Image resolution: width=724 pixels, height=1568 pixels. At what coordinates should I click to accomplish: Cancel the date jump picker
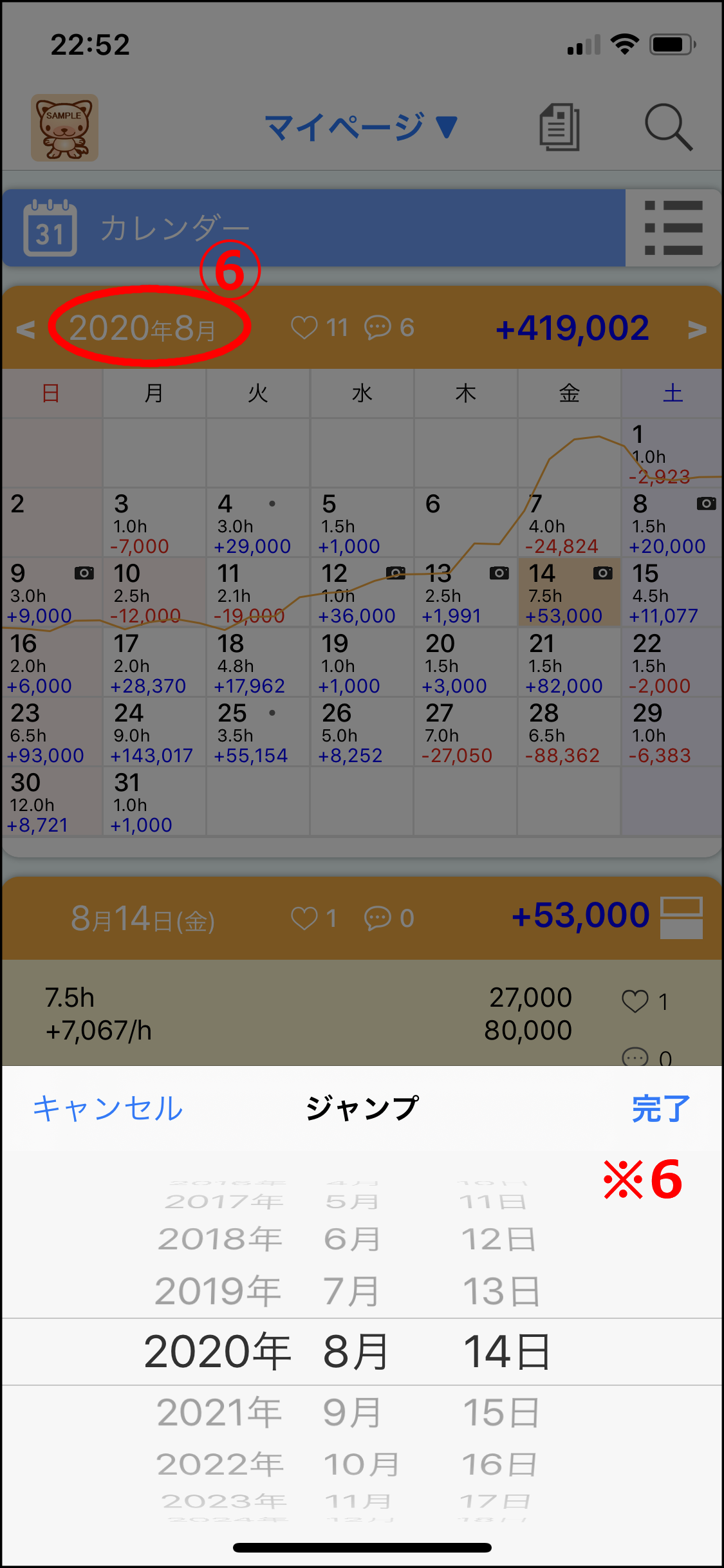point(108,1108)
